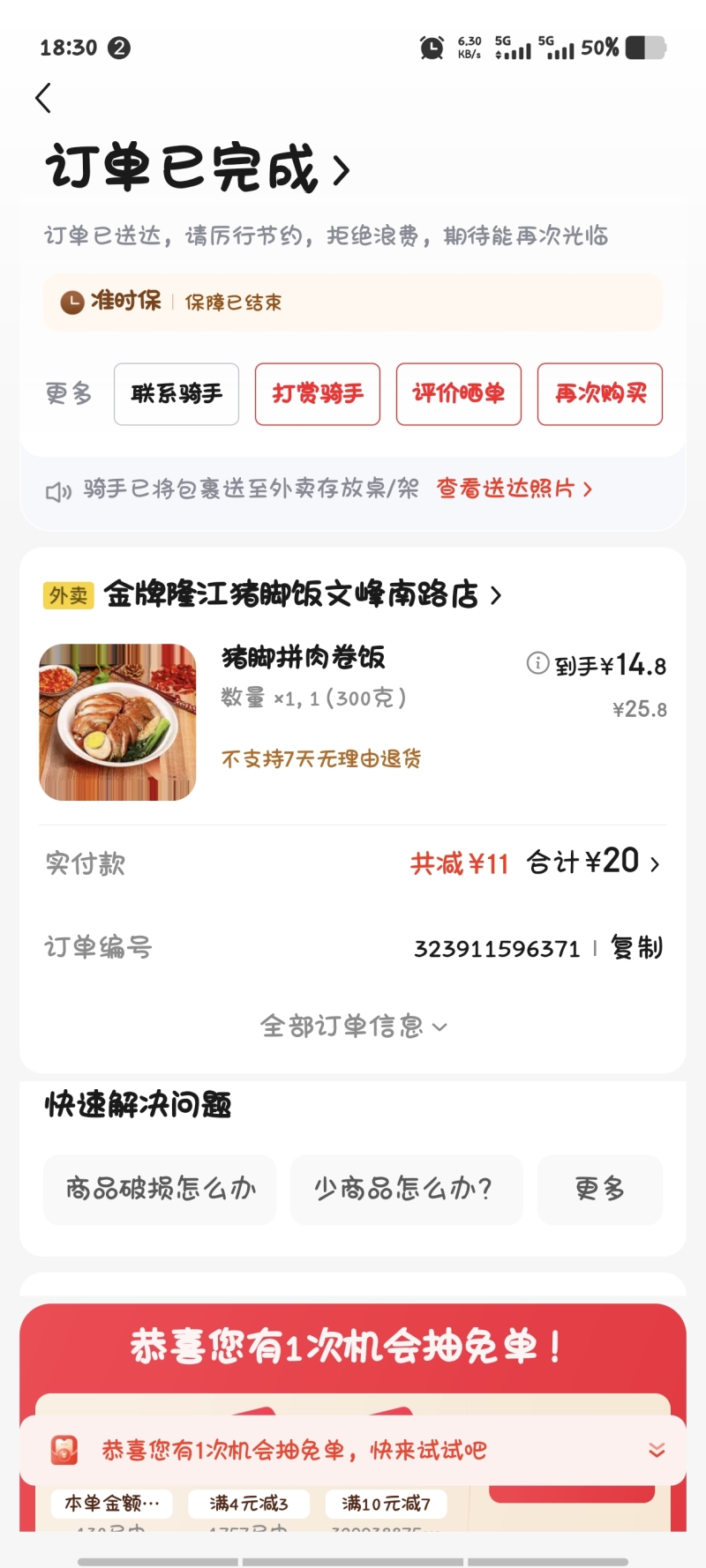Tap 更多 beside the order actions
This screenshot has width=706, height=1568.
[69, 393]
